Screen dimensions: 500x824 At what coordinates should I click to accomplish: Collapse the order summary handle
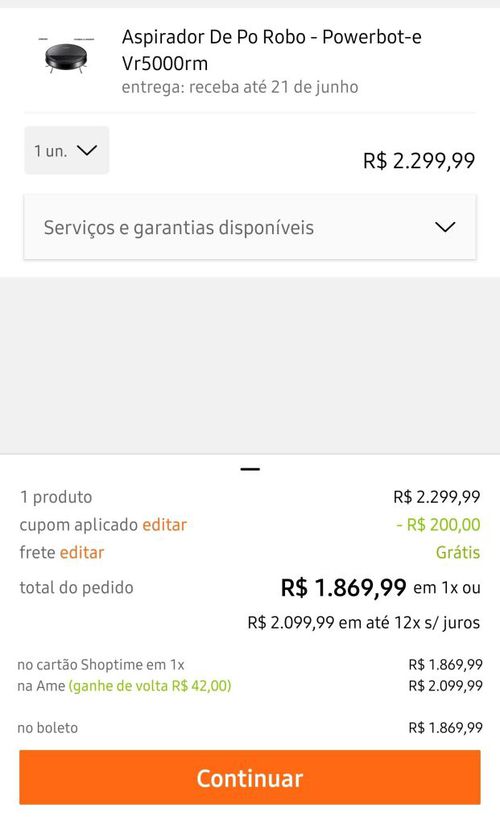click(x=250, y=469)
